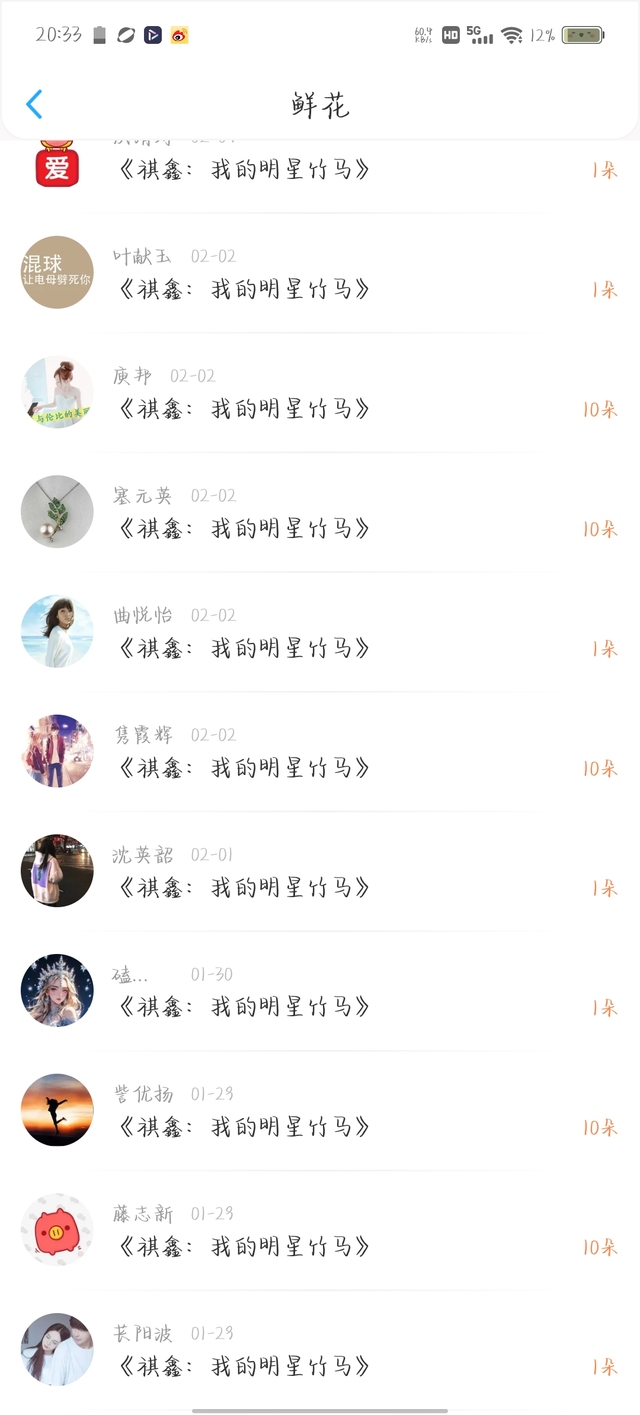Select the row from 塞元英

[320, 512]
